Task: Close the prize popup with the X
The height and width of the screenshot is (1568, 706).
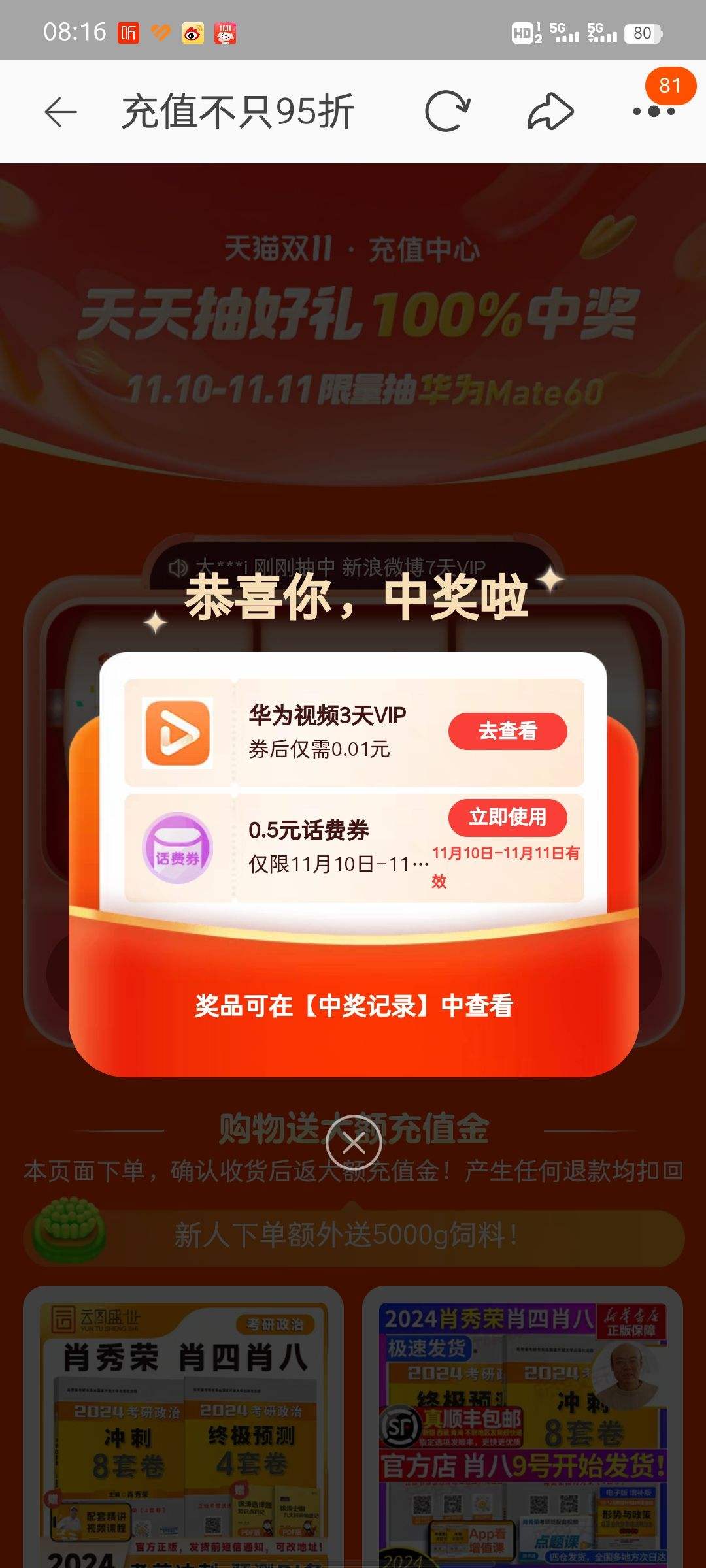Action: 354,1143
